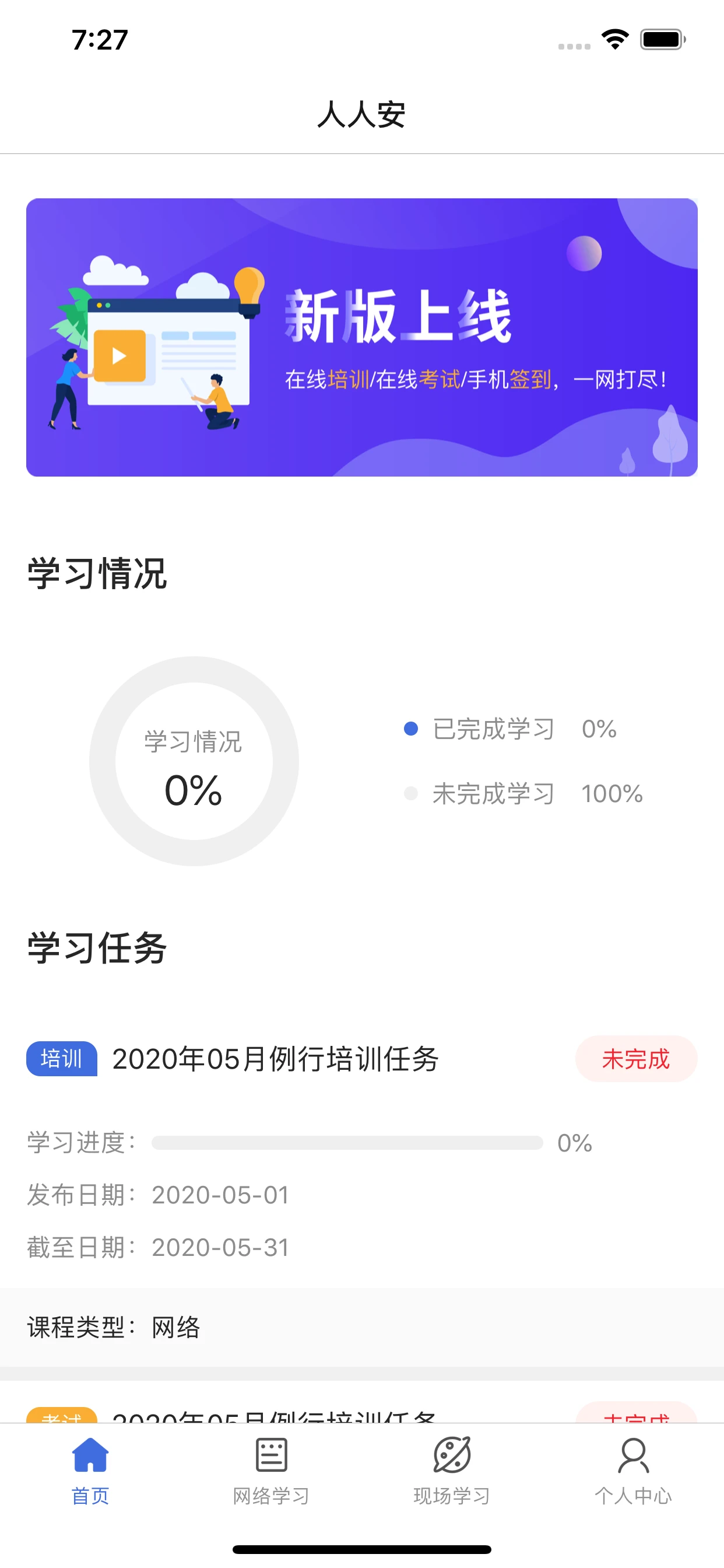Open the 新版上线 promotional banner

click(362, 337)
